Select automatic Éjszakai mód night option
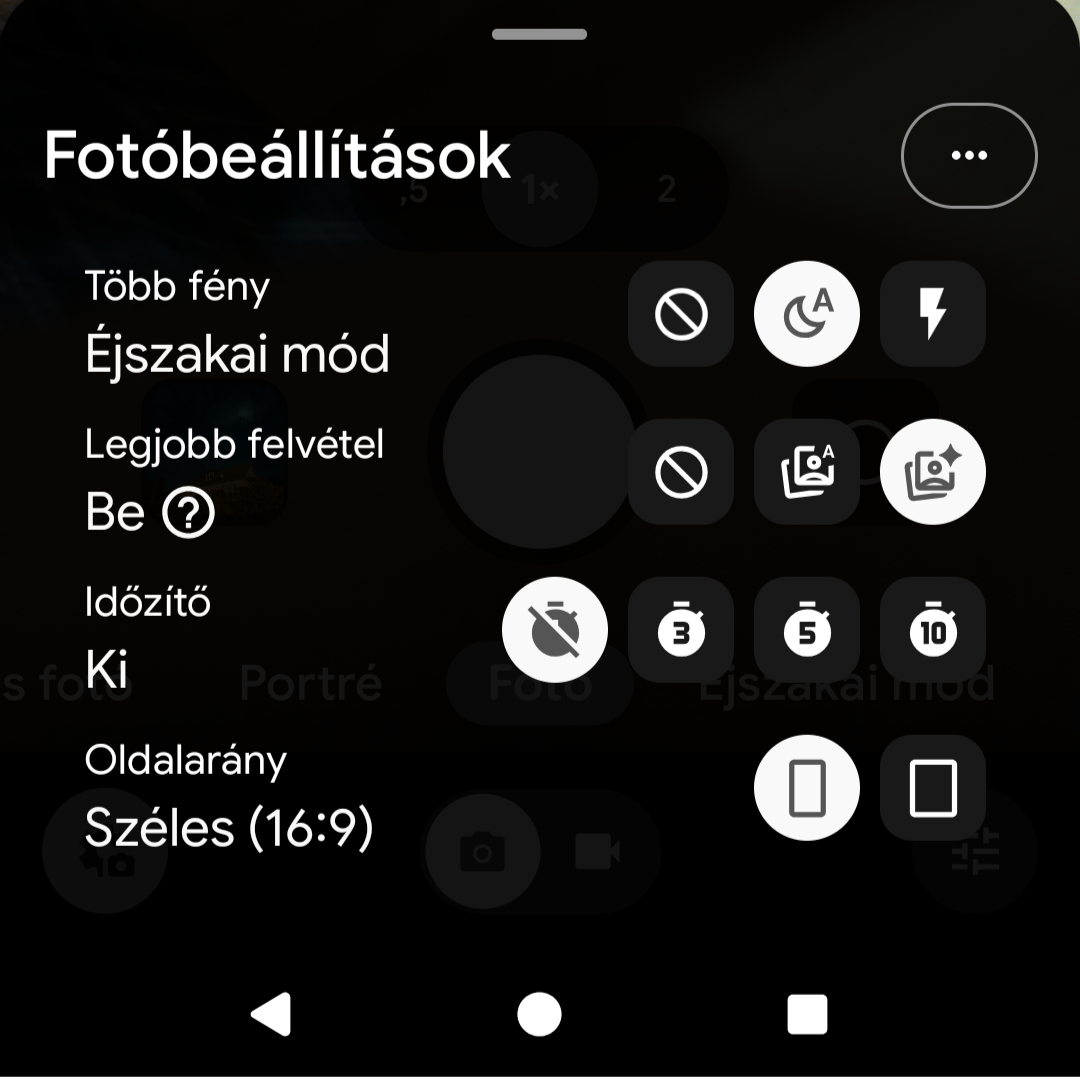Viewport: 1080px width, 1077px height. [806, 314]
